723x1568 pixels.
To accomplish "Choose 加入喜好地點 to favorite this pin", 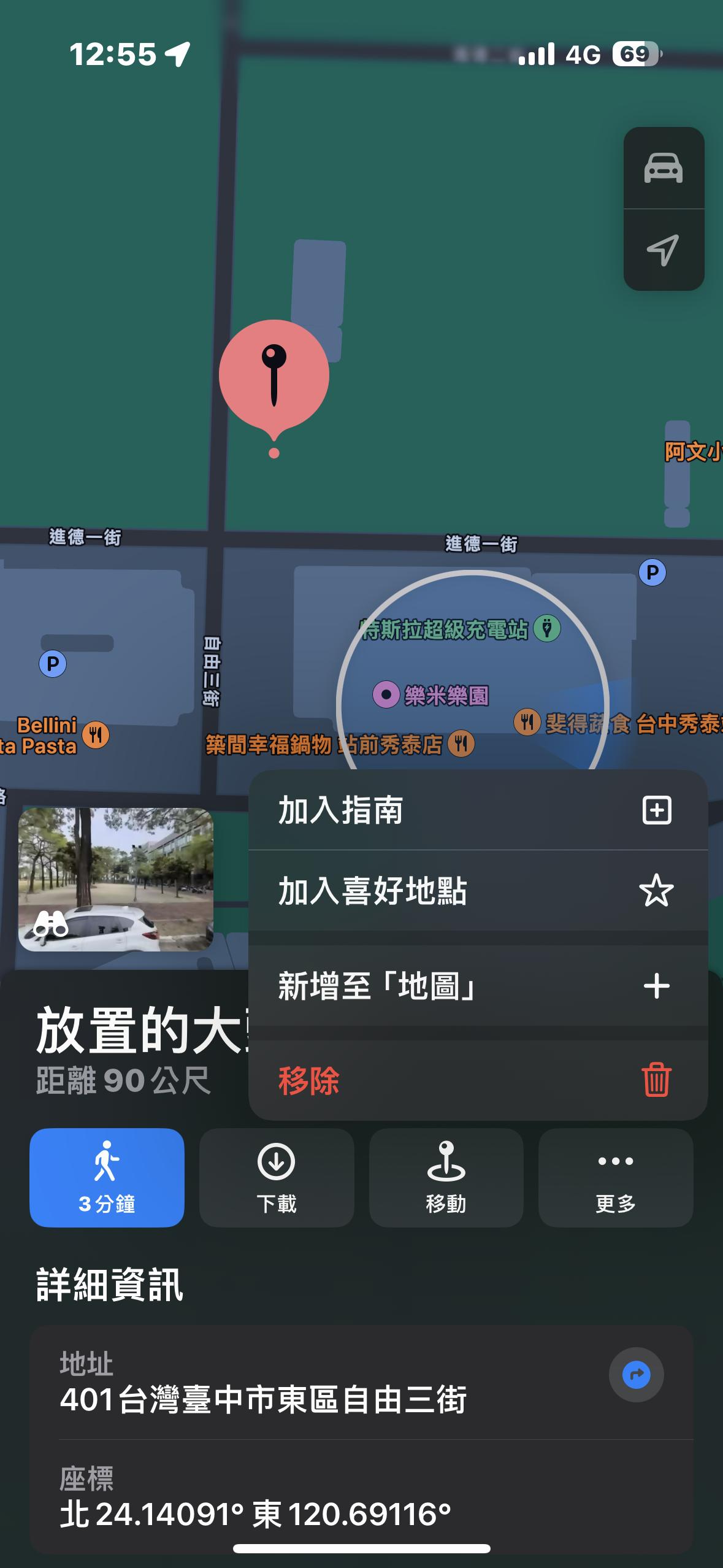I will (477, 891).
